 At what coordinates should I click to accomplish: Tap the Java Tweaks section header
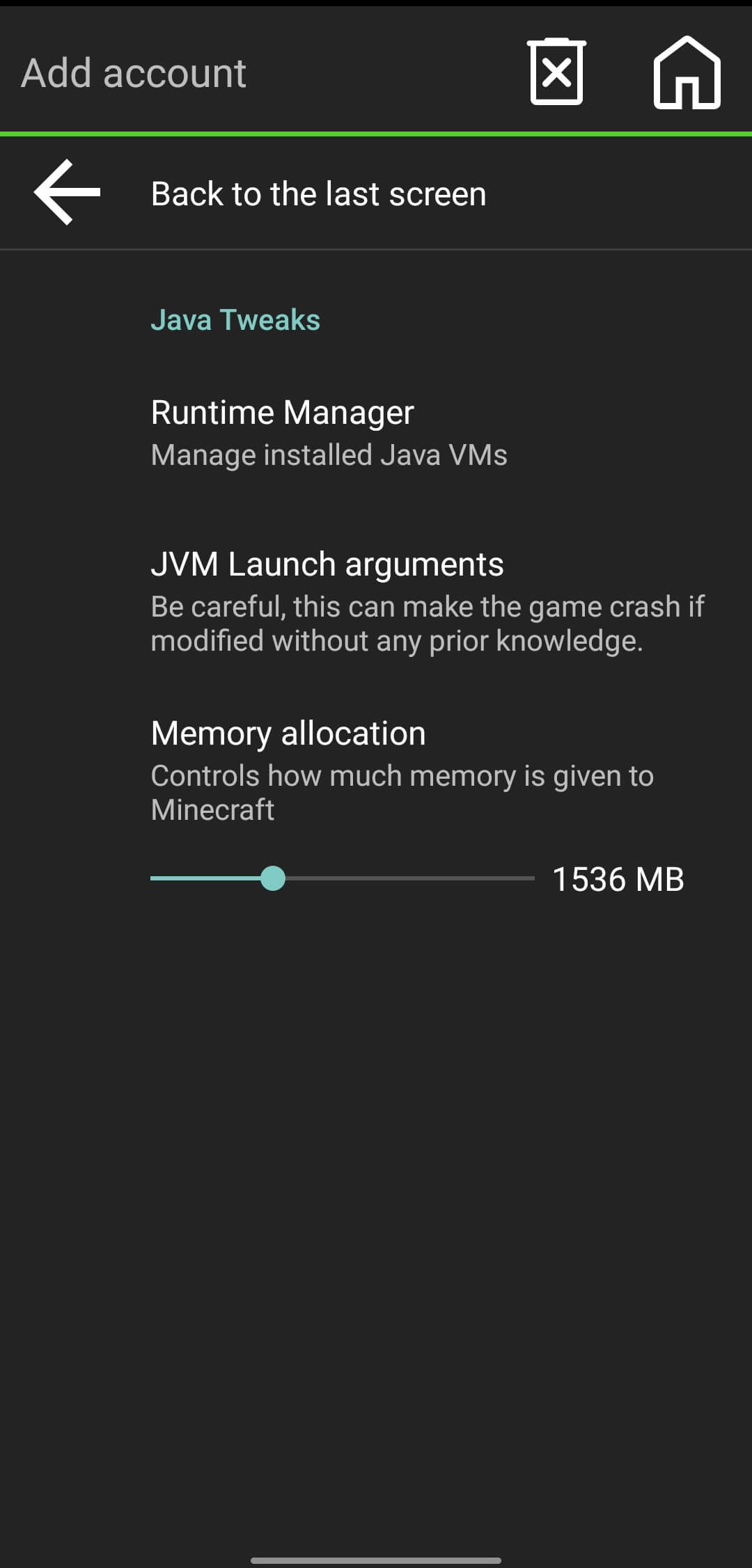pyautogui.click(x=235, y=319)
